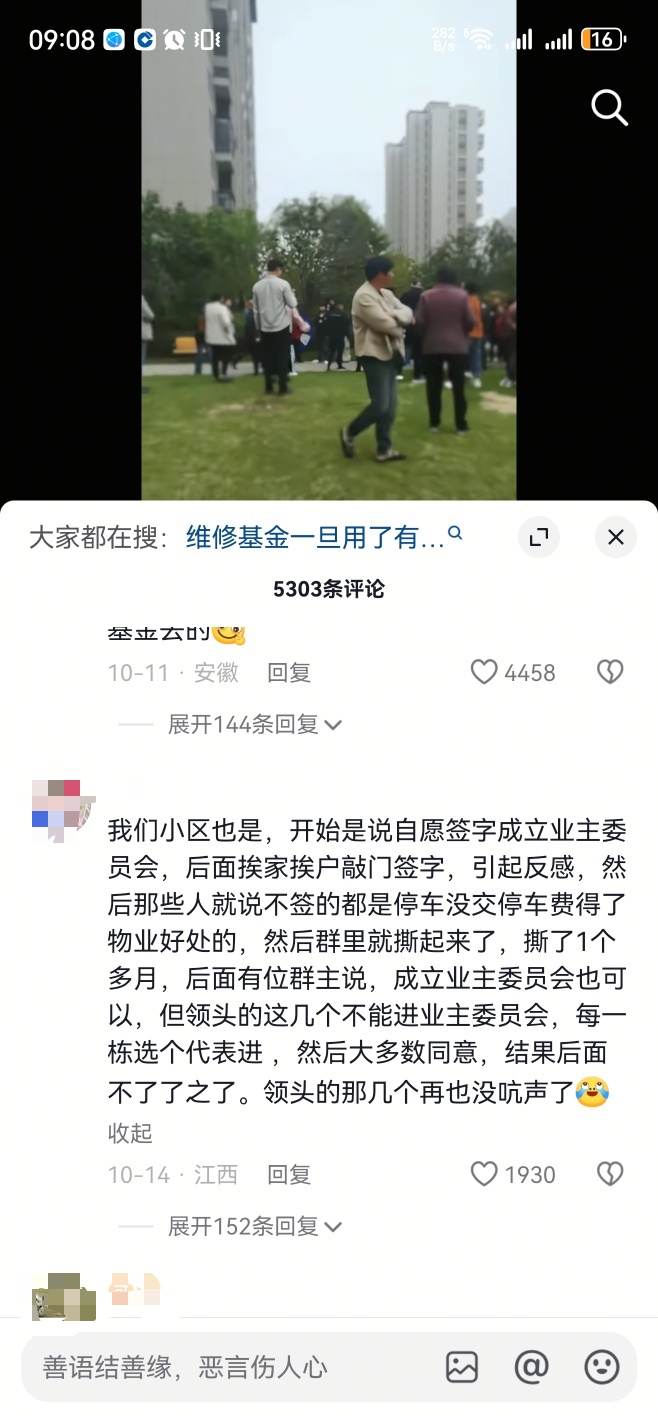This screenshot has height=1416, width=658.
Task: Dislike the comment from 江西
Action: tap(610, 1174)
